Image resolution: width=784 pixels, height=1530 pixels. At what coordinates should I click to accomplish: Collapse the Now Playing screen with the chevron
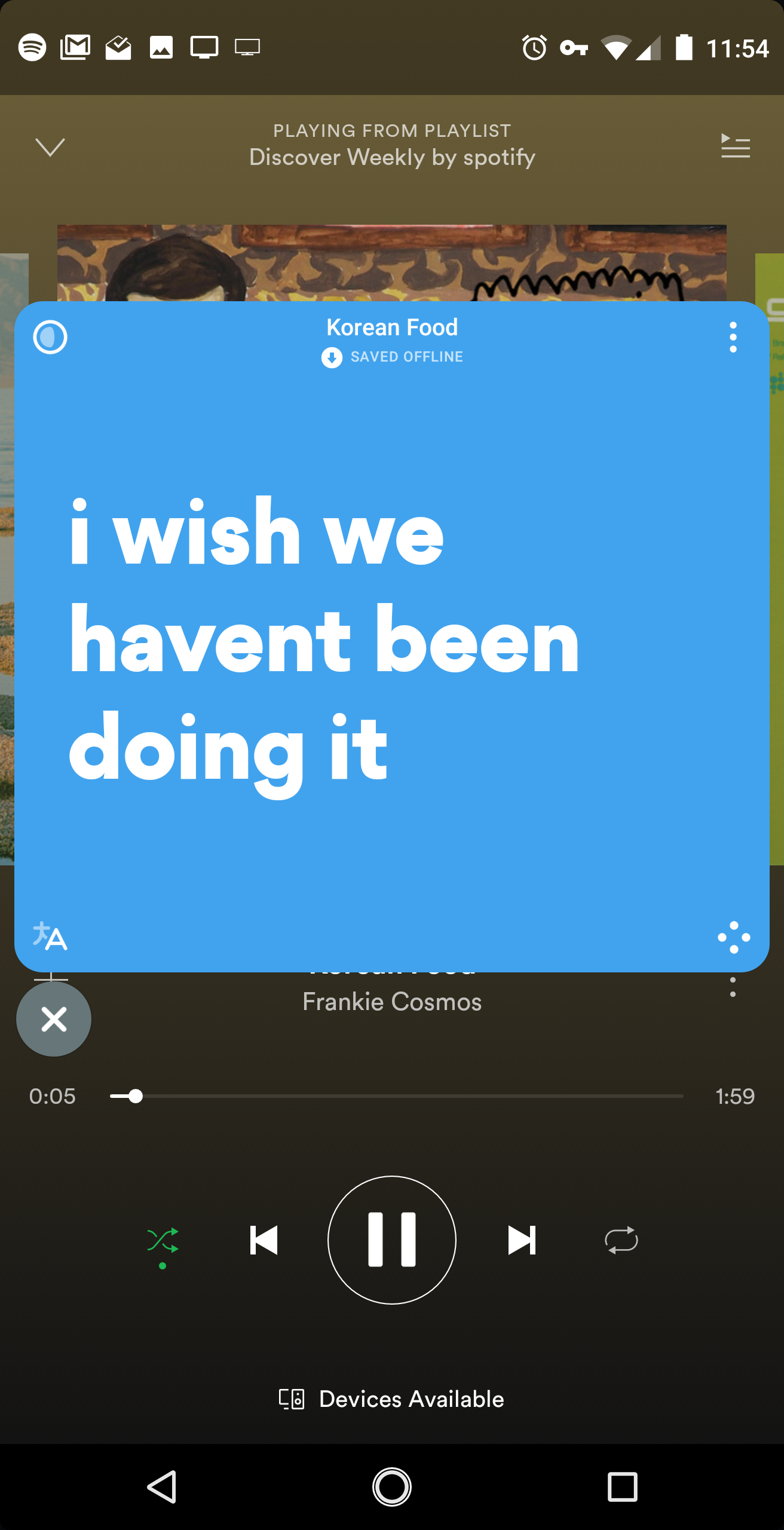click(50, 146)
